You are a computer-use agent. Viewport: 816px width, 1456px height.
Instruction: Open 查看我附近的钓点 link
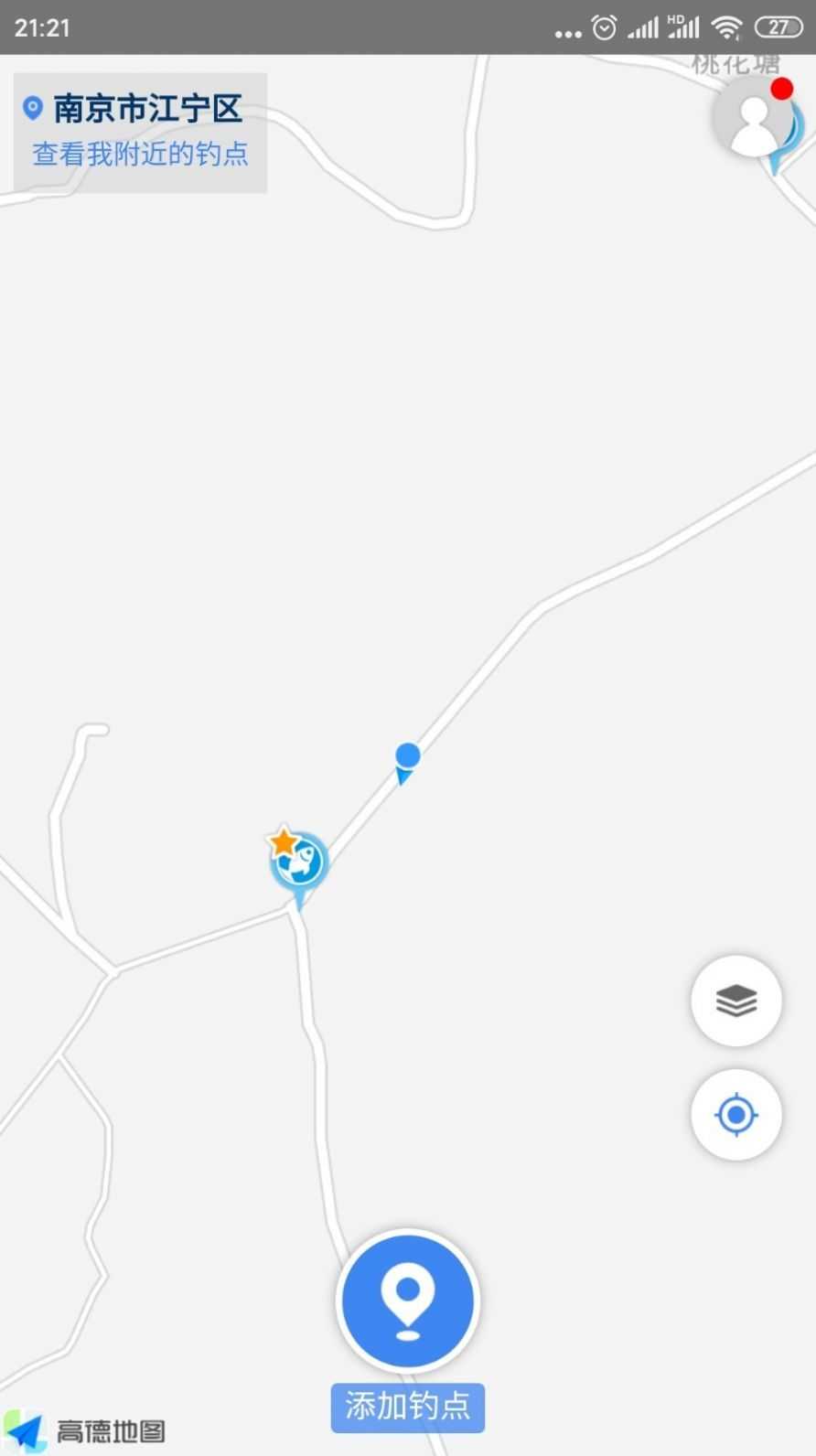pos(139,155)
